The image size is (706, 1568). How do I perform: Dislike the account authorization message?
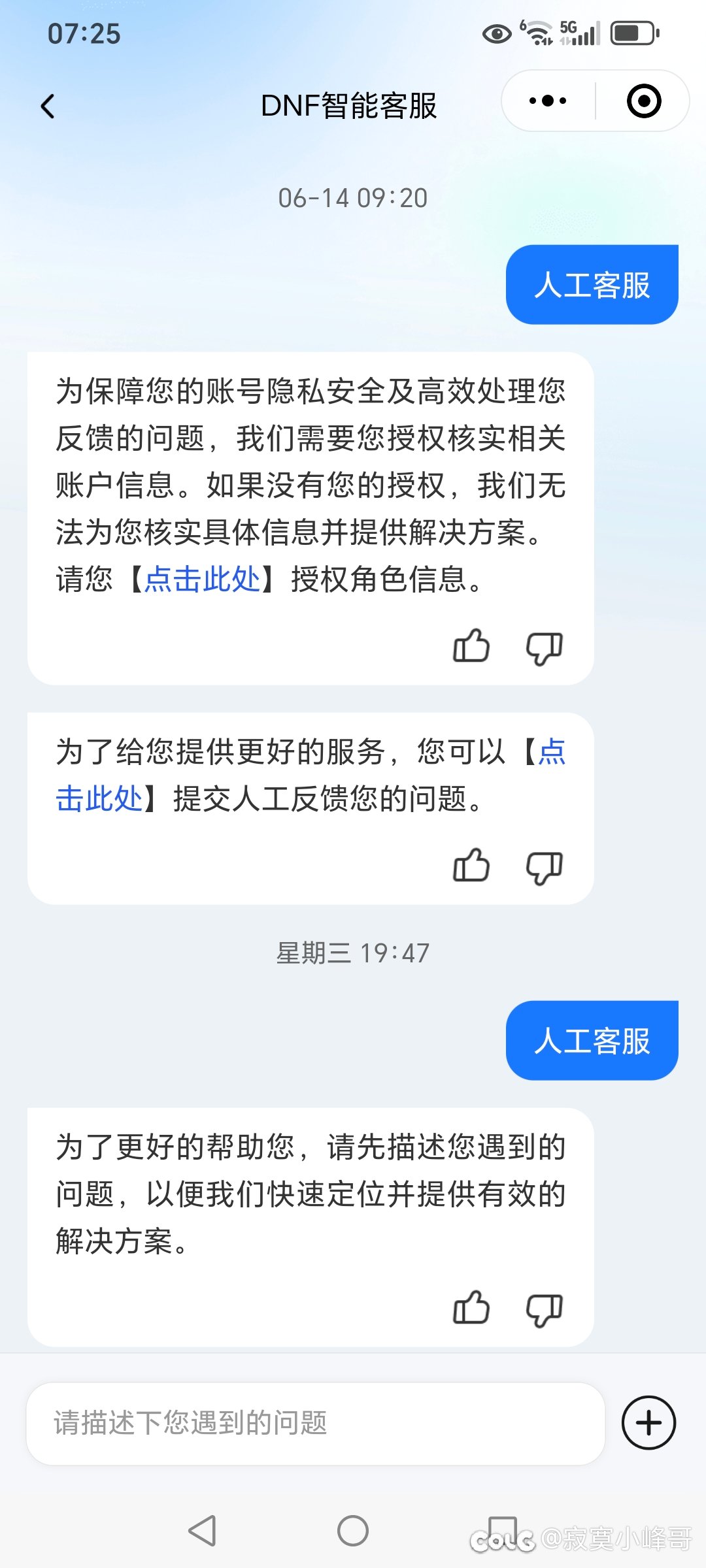point(544,648)
